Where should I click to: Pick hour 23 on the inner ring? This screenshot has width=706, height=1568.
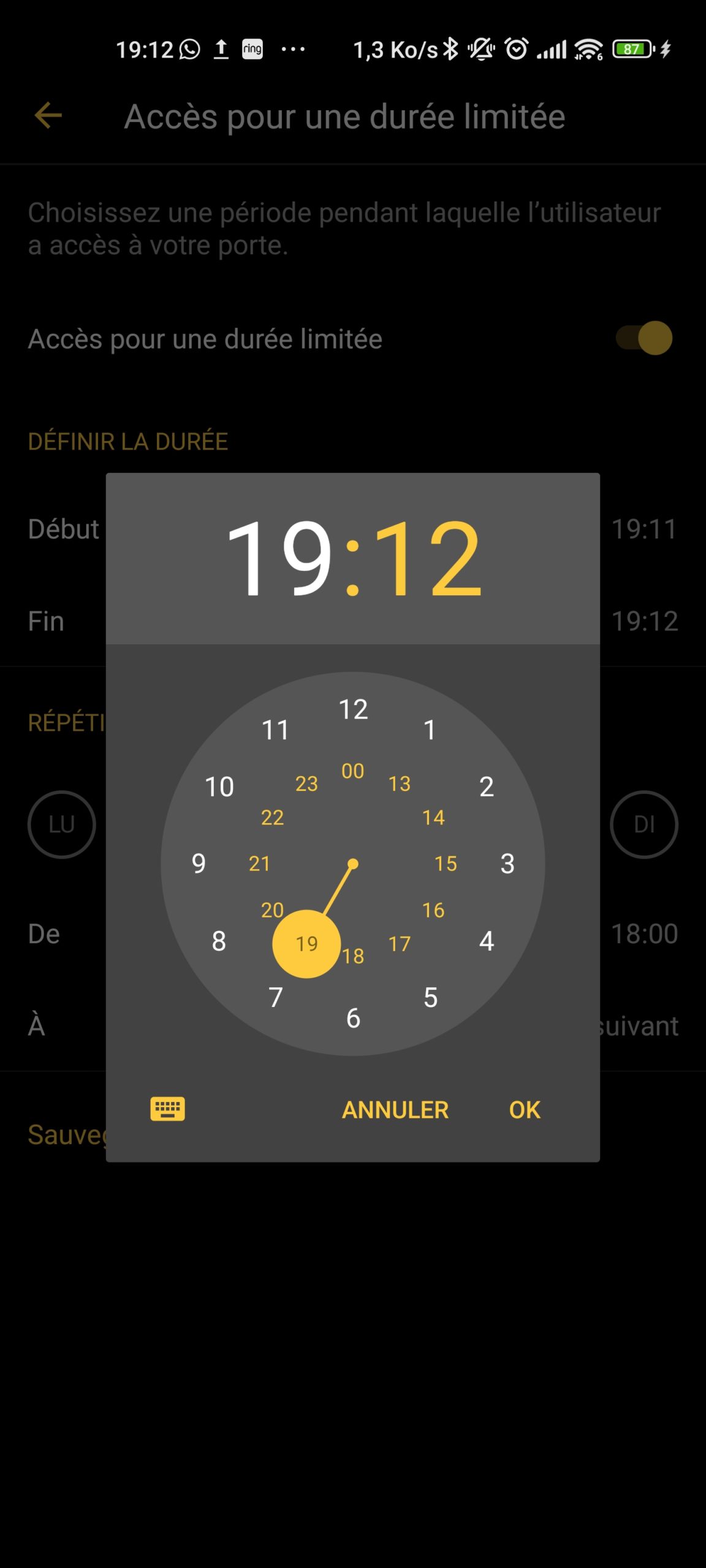(x=306, y=783)
